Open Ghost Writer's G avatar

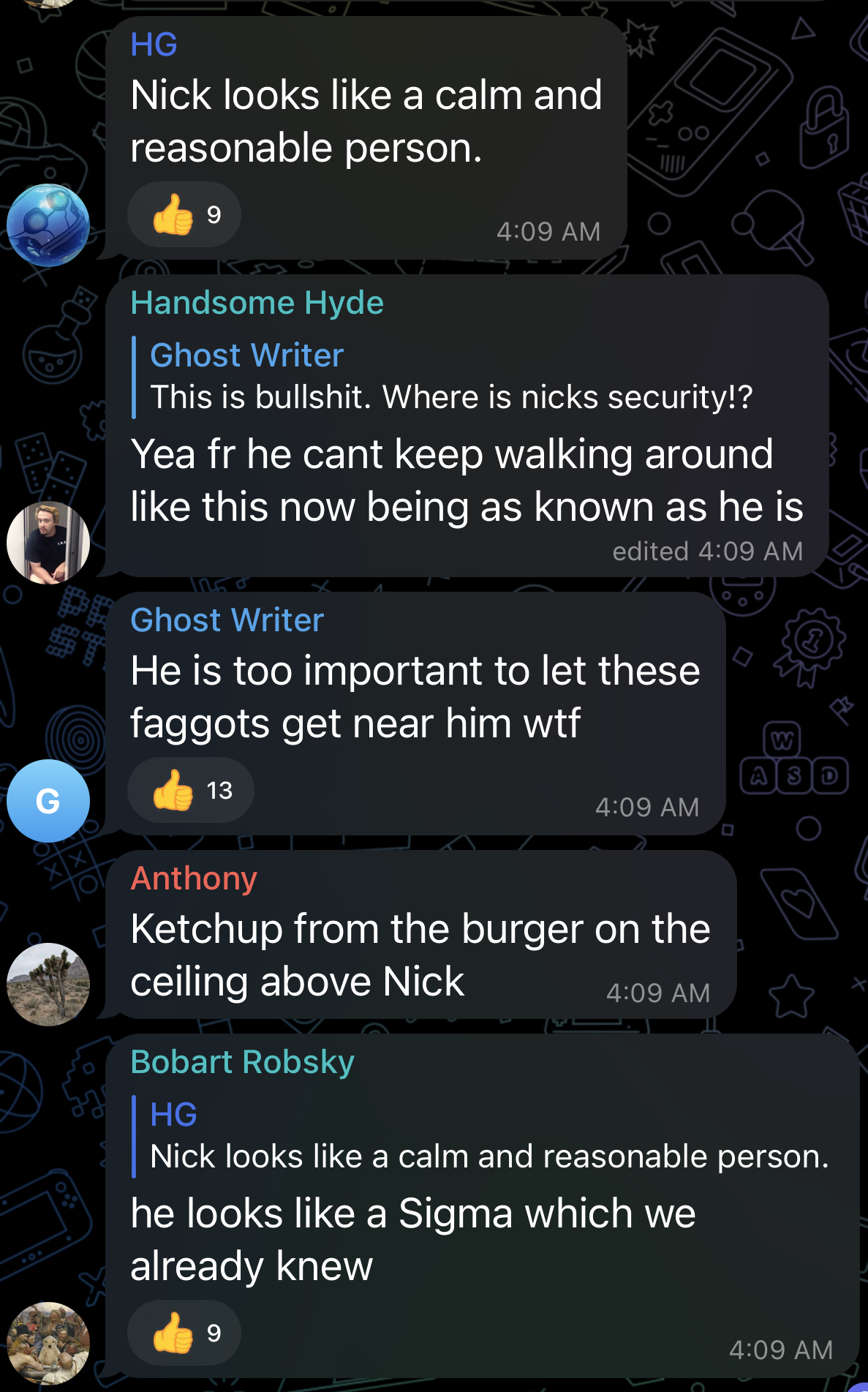pos(48,801)
